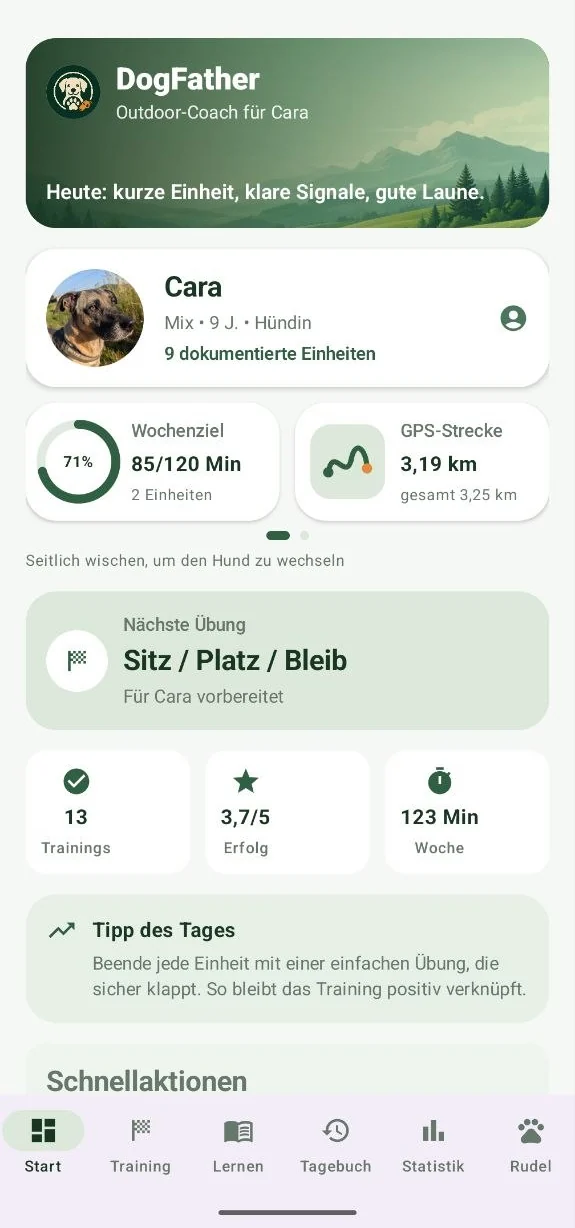
Task: Open the Wochenziel card
Action: point(153,462)
